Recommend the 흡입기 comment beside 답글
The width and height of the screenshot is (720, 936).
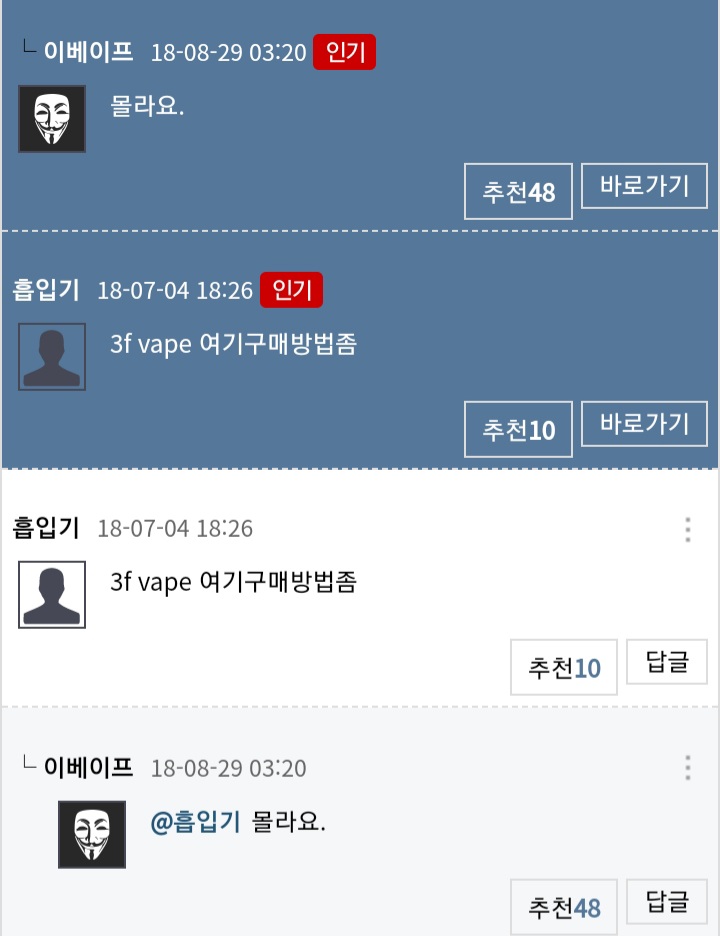pos(564,667)
